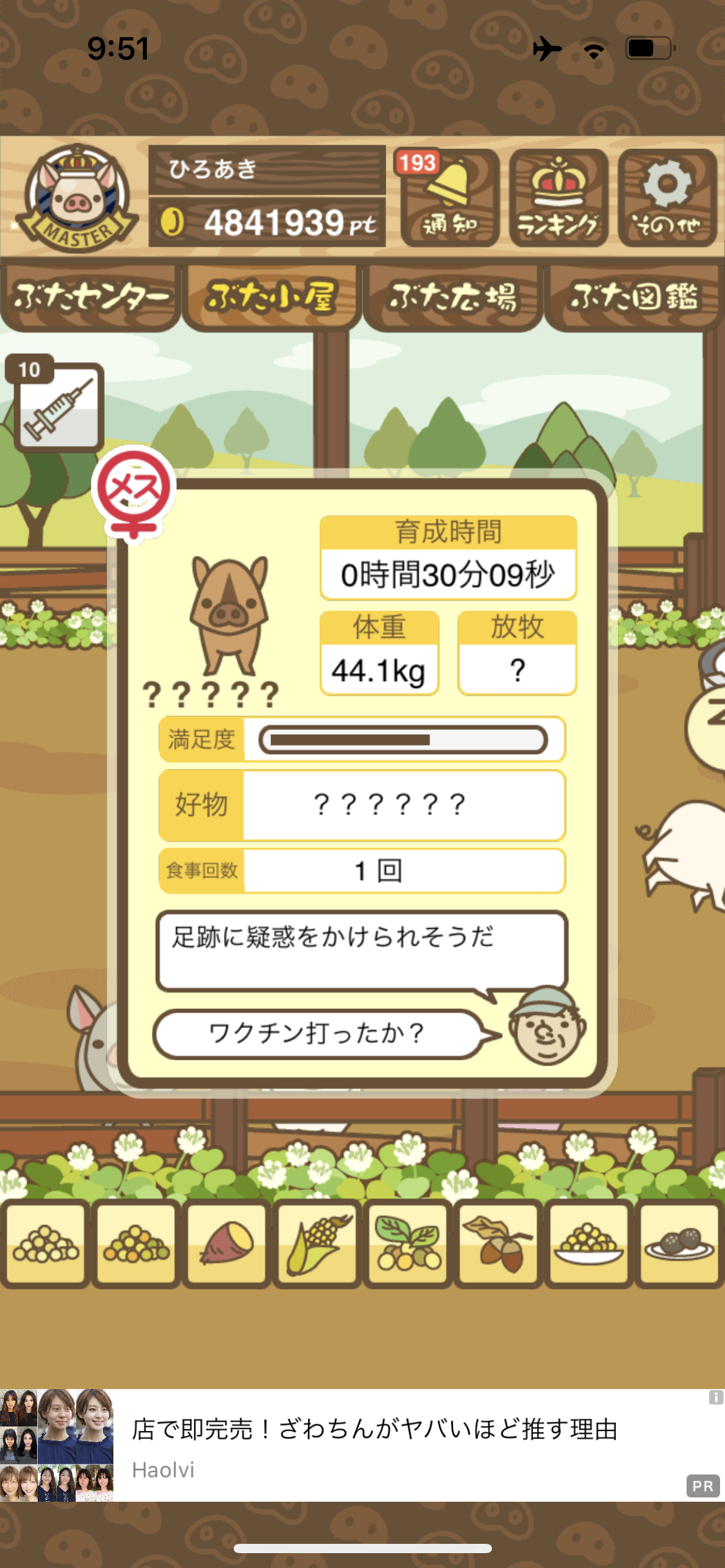Tap the MASTER pig rank badge
The height and width of the screenshot is (1568, 725).
[x=77, y=197]
